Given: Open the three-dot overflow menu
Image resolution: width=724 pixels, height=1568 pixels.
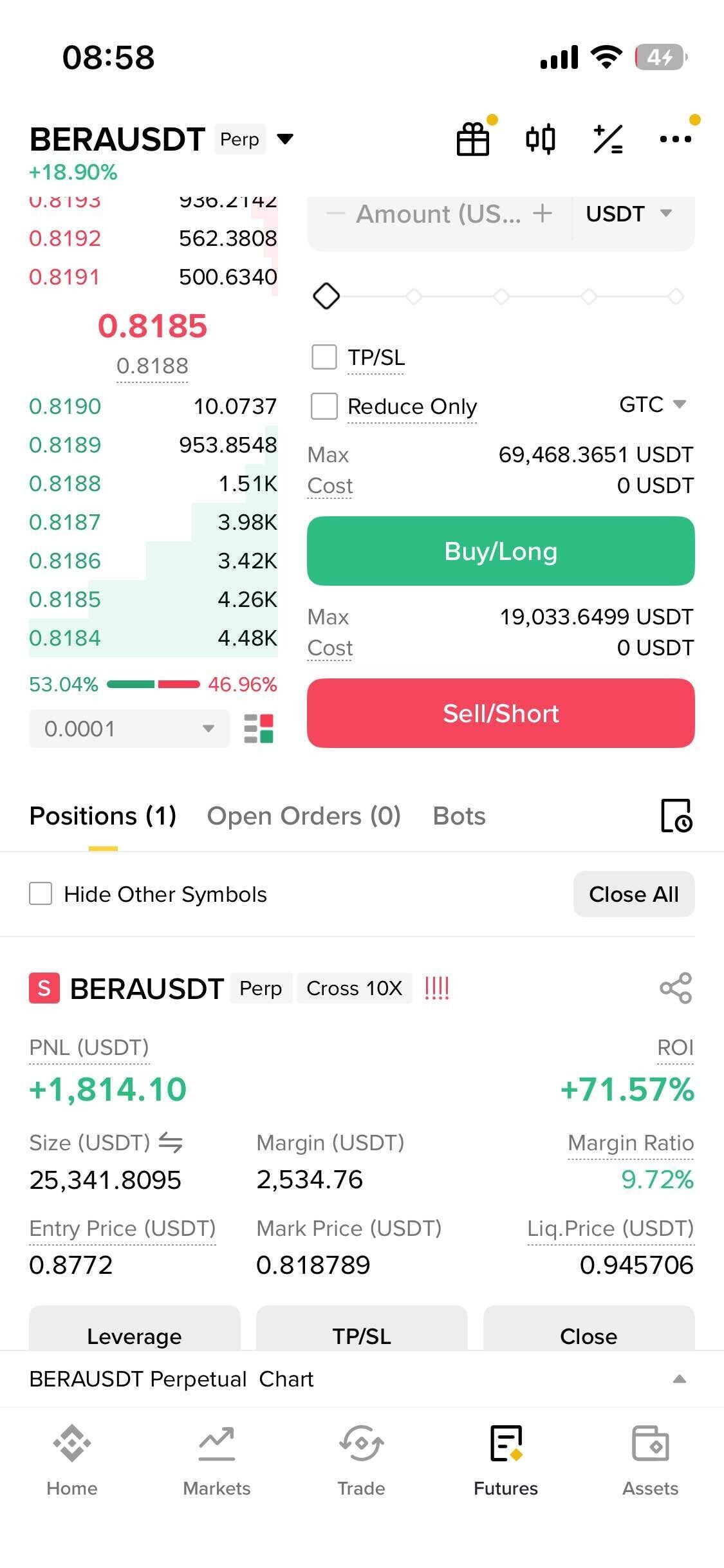Looking at the screenshot, I should (675, 139).
